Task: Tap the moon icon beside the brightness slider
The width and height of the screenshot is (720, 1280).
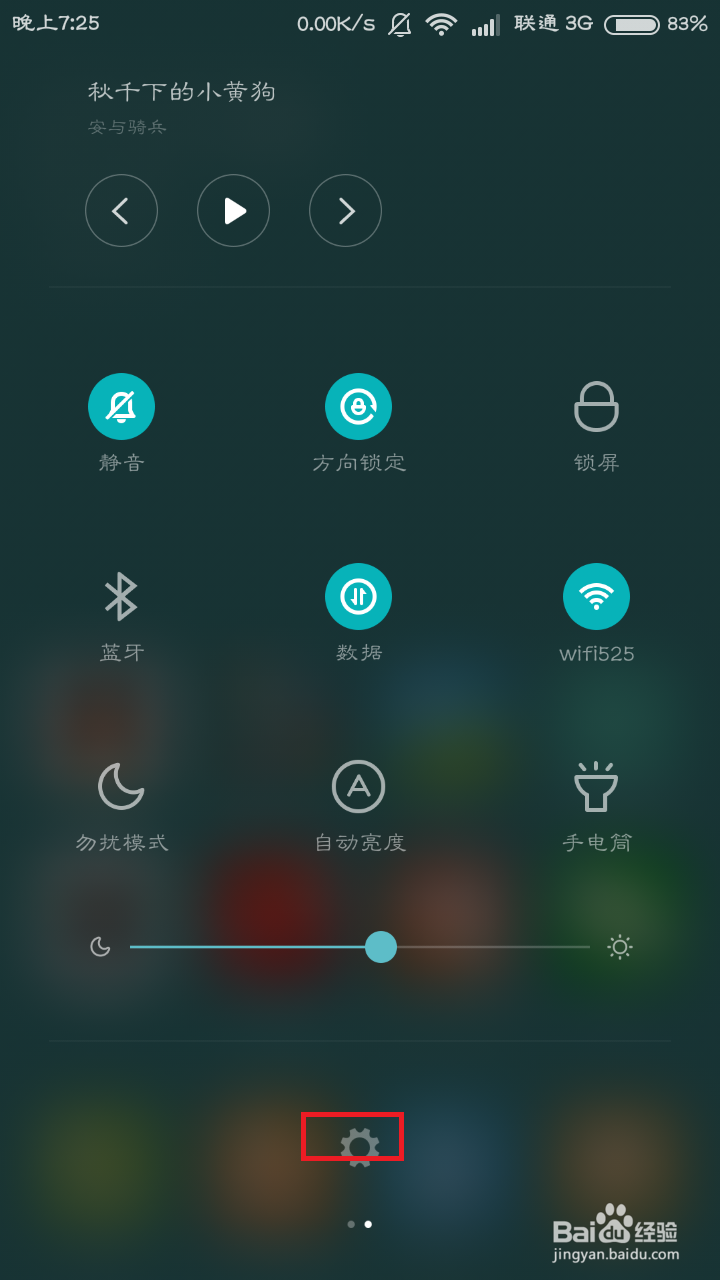Action: (x=100, y=947)
